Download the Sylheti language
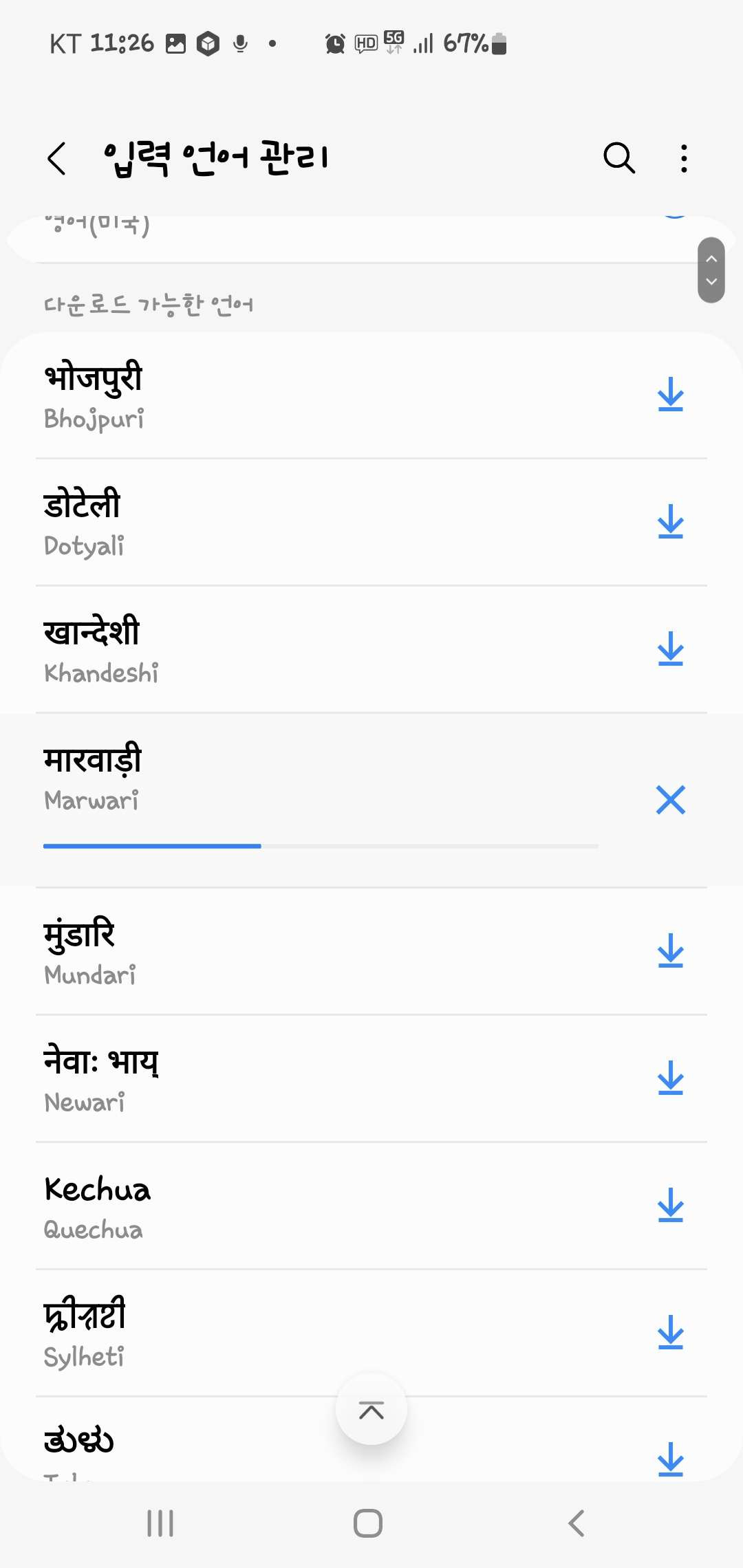This screenshot has width=743, height=1568. click(670, 1333)
